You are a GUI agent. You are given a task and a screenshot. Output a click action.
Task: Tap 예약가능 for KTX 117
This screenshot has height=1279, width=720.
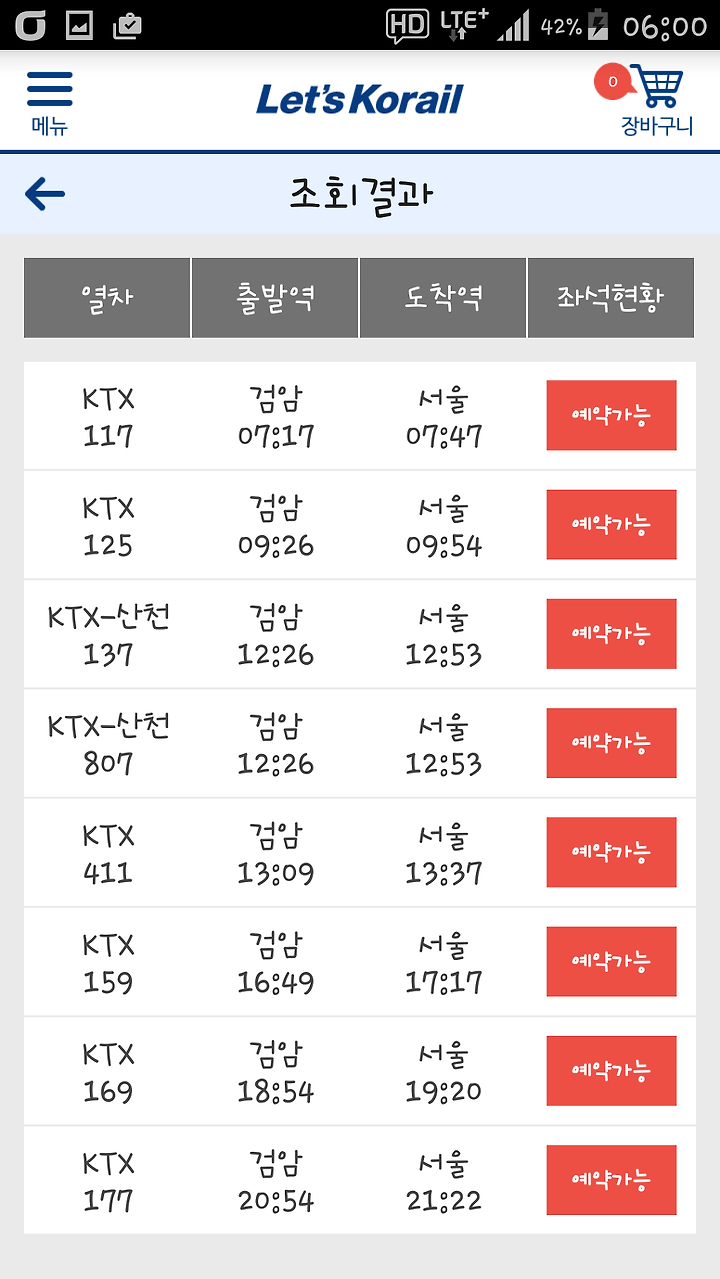tap(611, 415)
